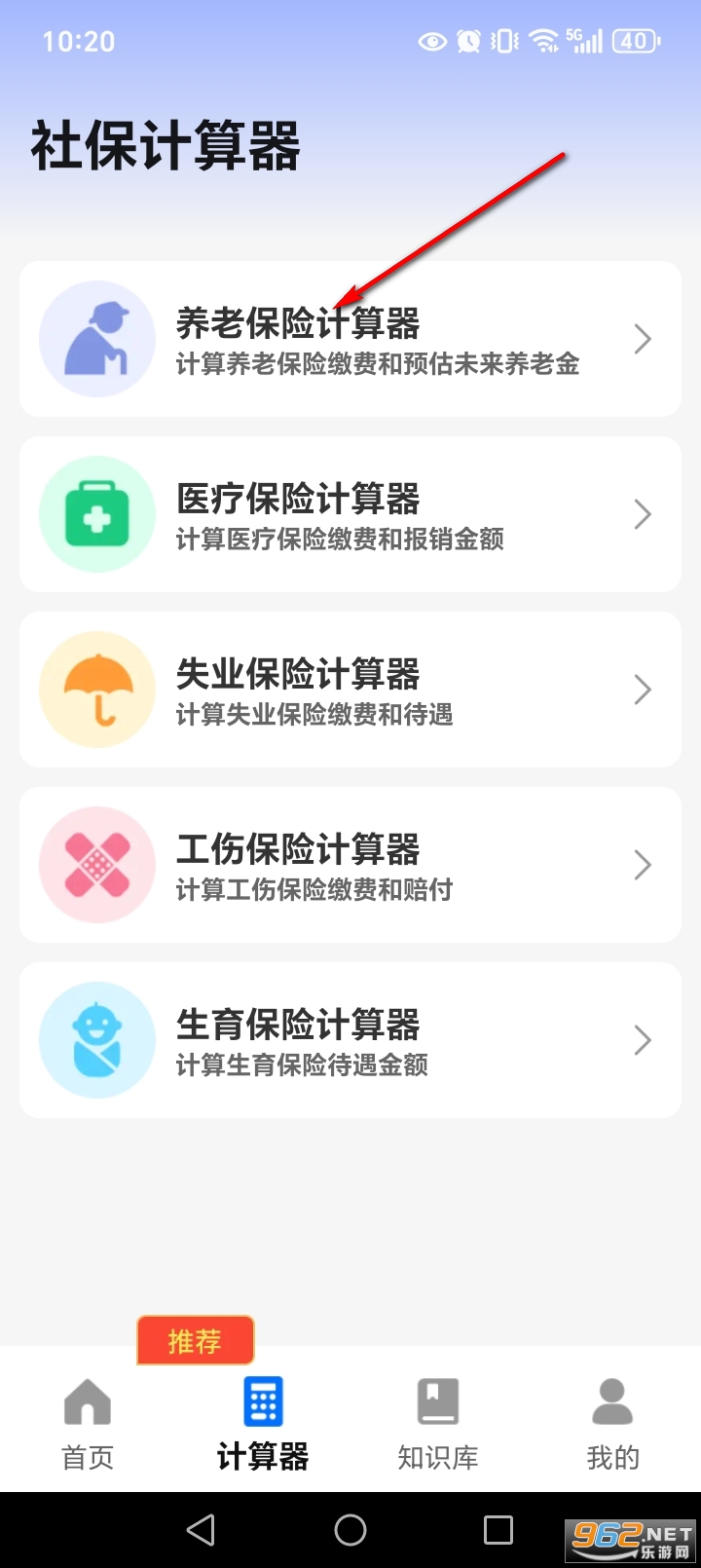Click the arrow beside 生育保险计算器

pos(642,1039)
